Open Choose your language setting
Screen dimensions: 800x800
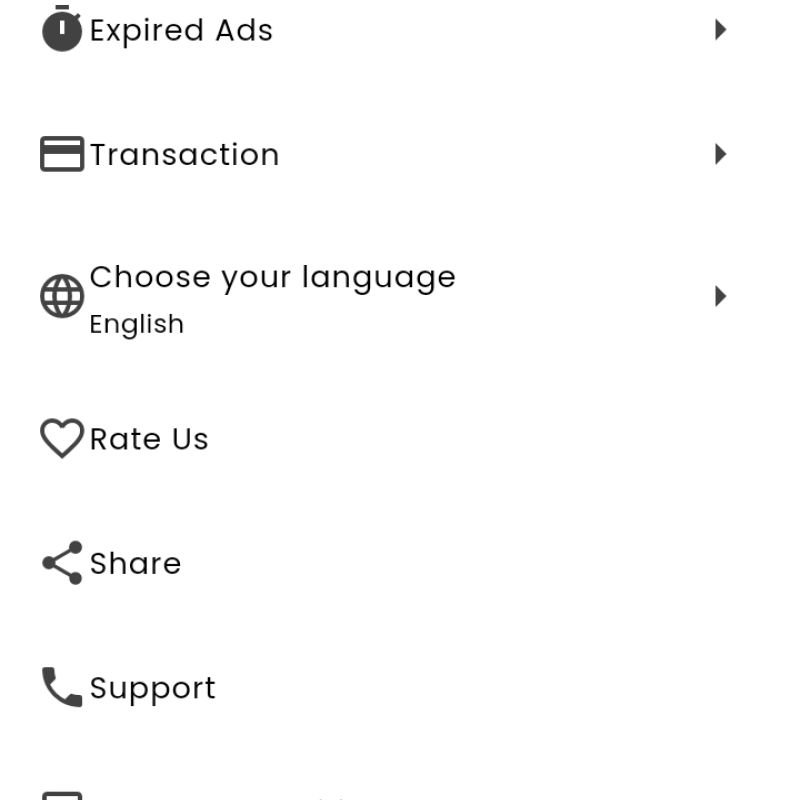click(x=272, y=296)
